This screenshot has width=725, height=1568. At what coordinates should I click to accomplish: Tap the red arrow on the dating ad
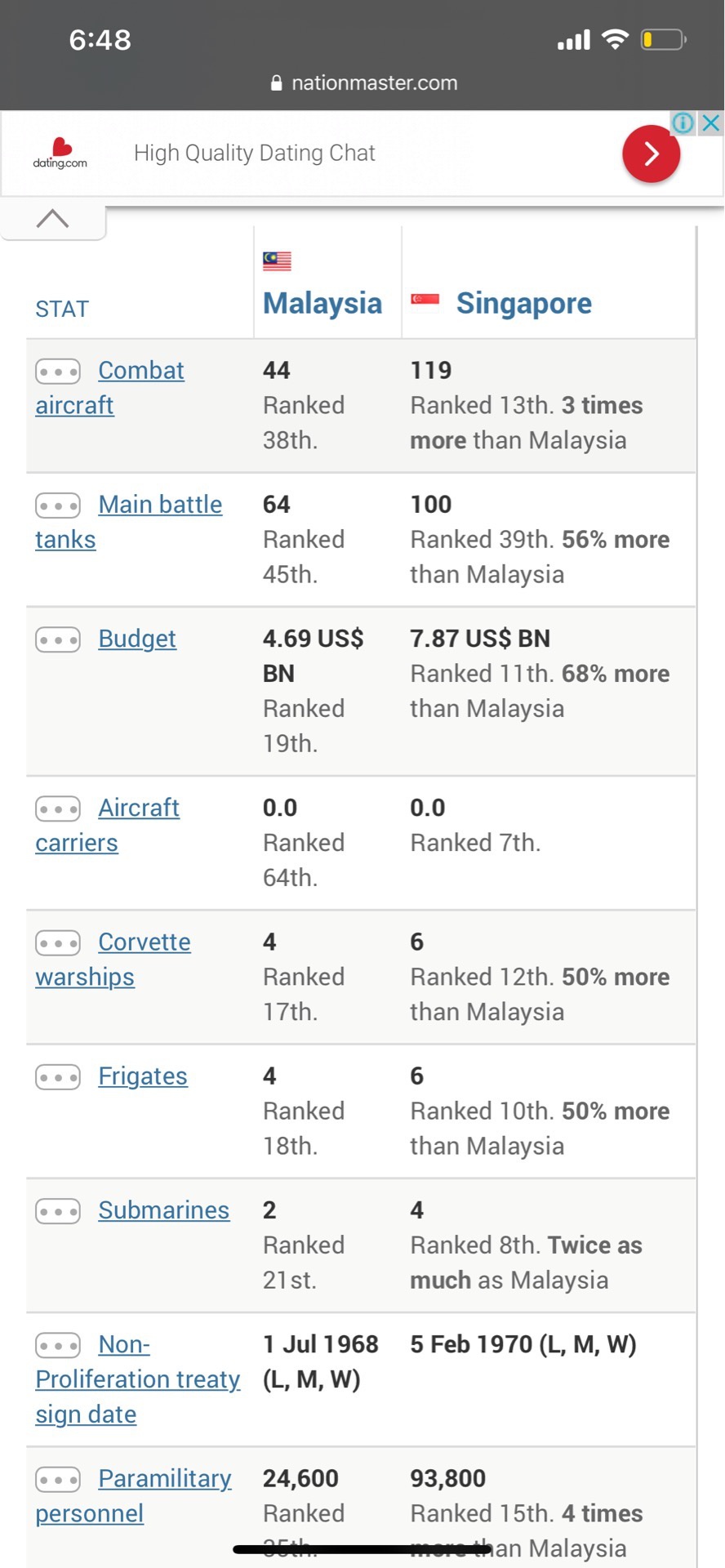651,154
